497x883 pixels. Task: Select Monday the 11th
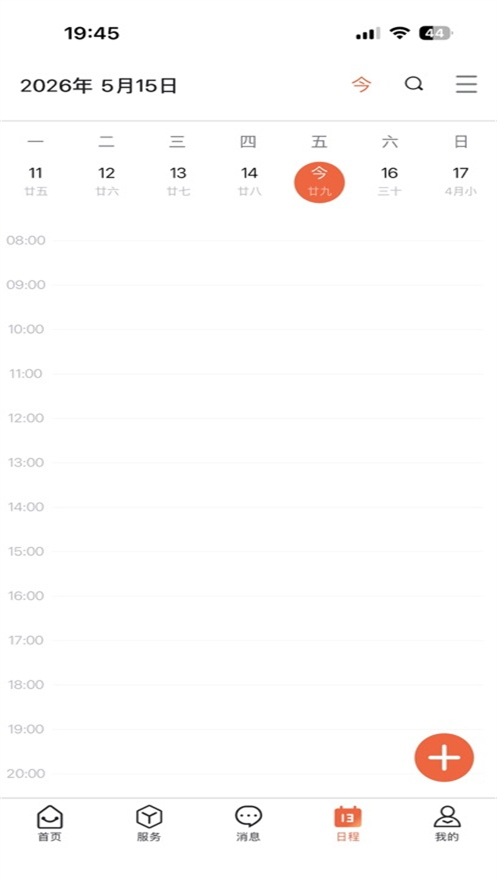pos(35,181)
